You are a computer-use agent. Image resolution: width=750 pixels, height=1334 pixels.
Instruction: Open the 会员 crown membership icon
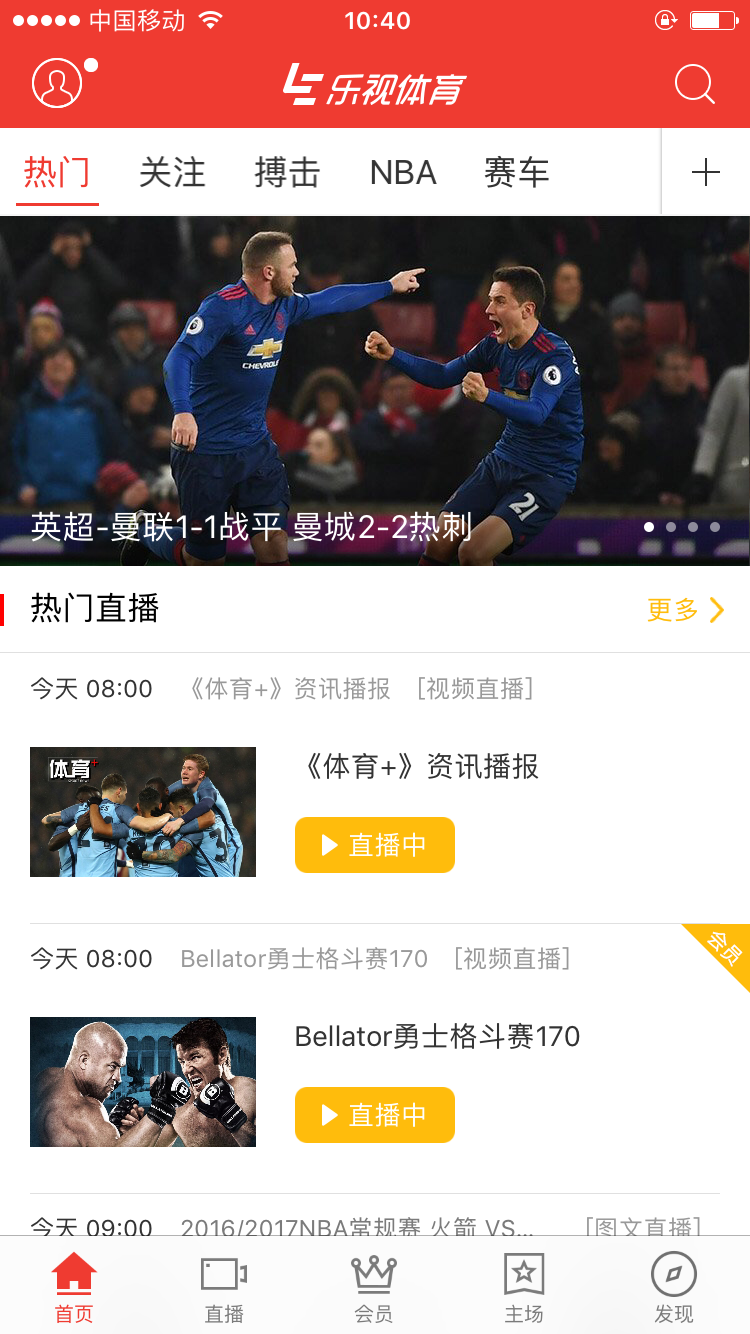374,1285
